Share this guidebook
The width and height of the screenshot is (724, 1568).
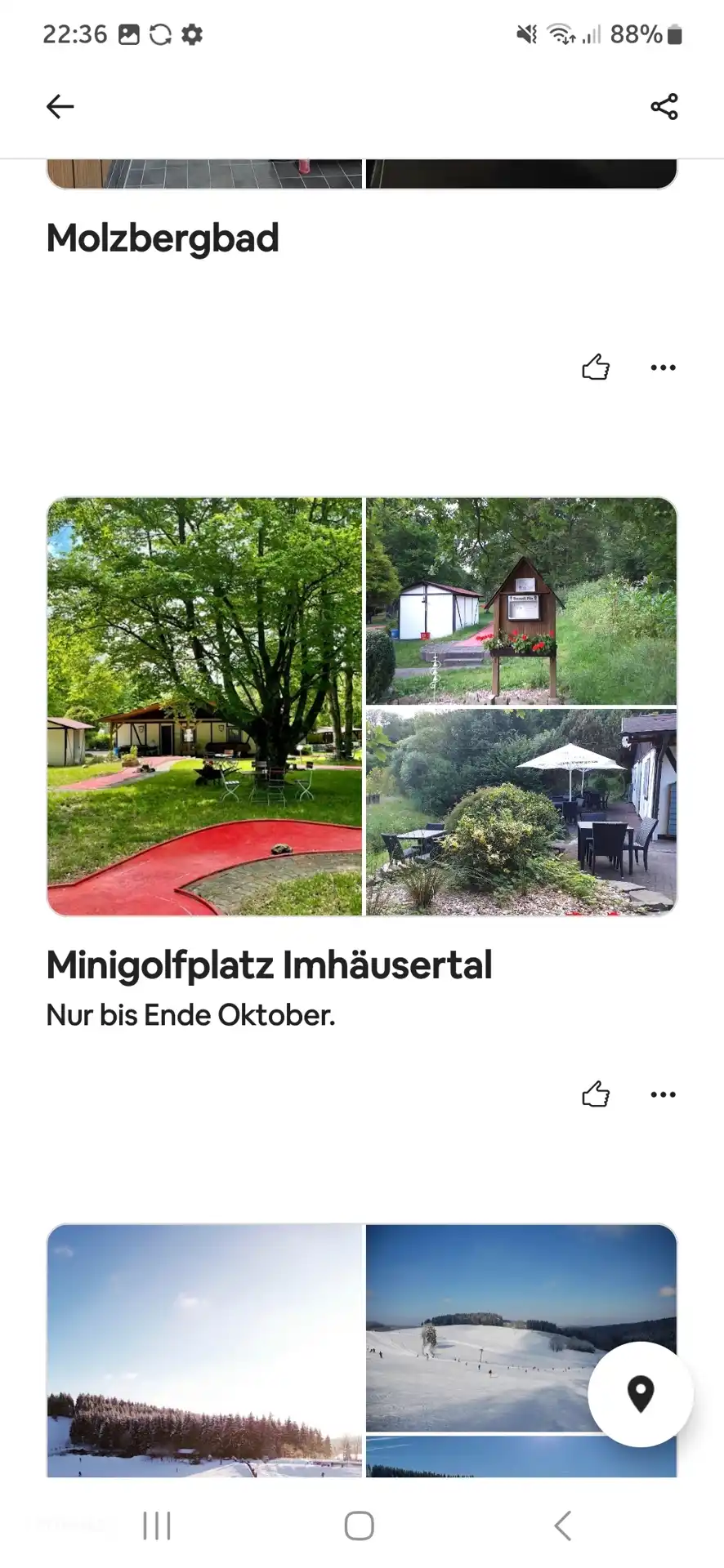(664, 106)
